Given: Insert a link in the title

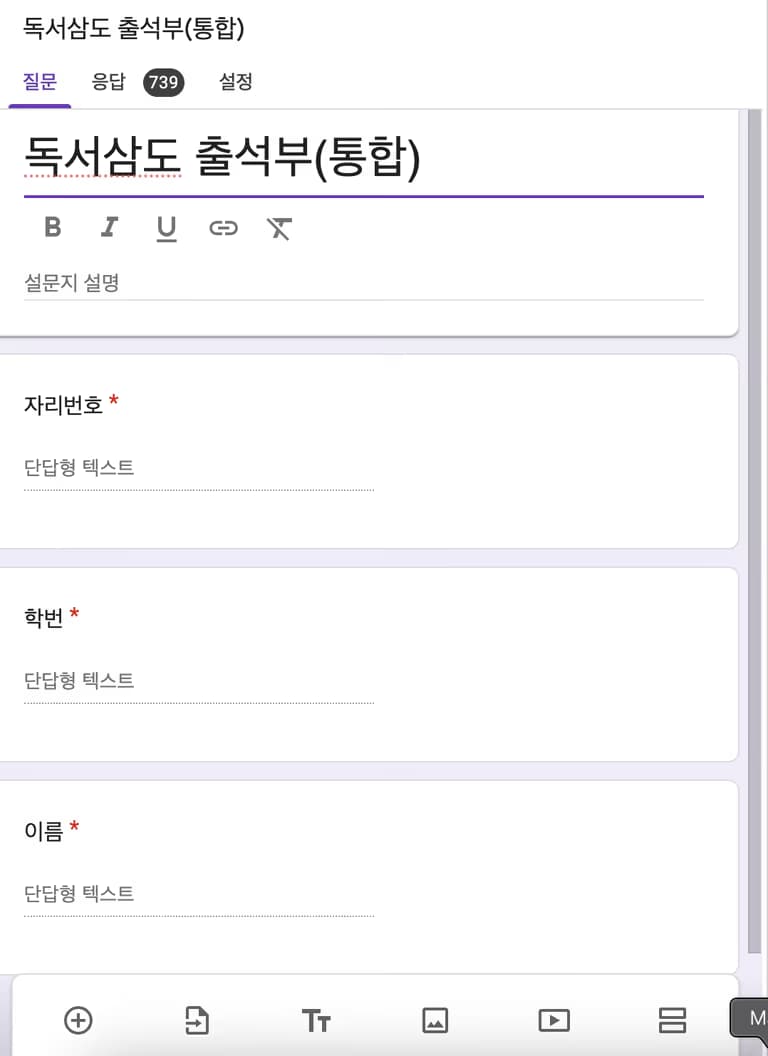Looking at the screenshot, I should click(x=223, y=228).
